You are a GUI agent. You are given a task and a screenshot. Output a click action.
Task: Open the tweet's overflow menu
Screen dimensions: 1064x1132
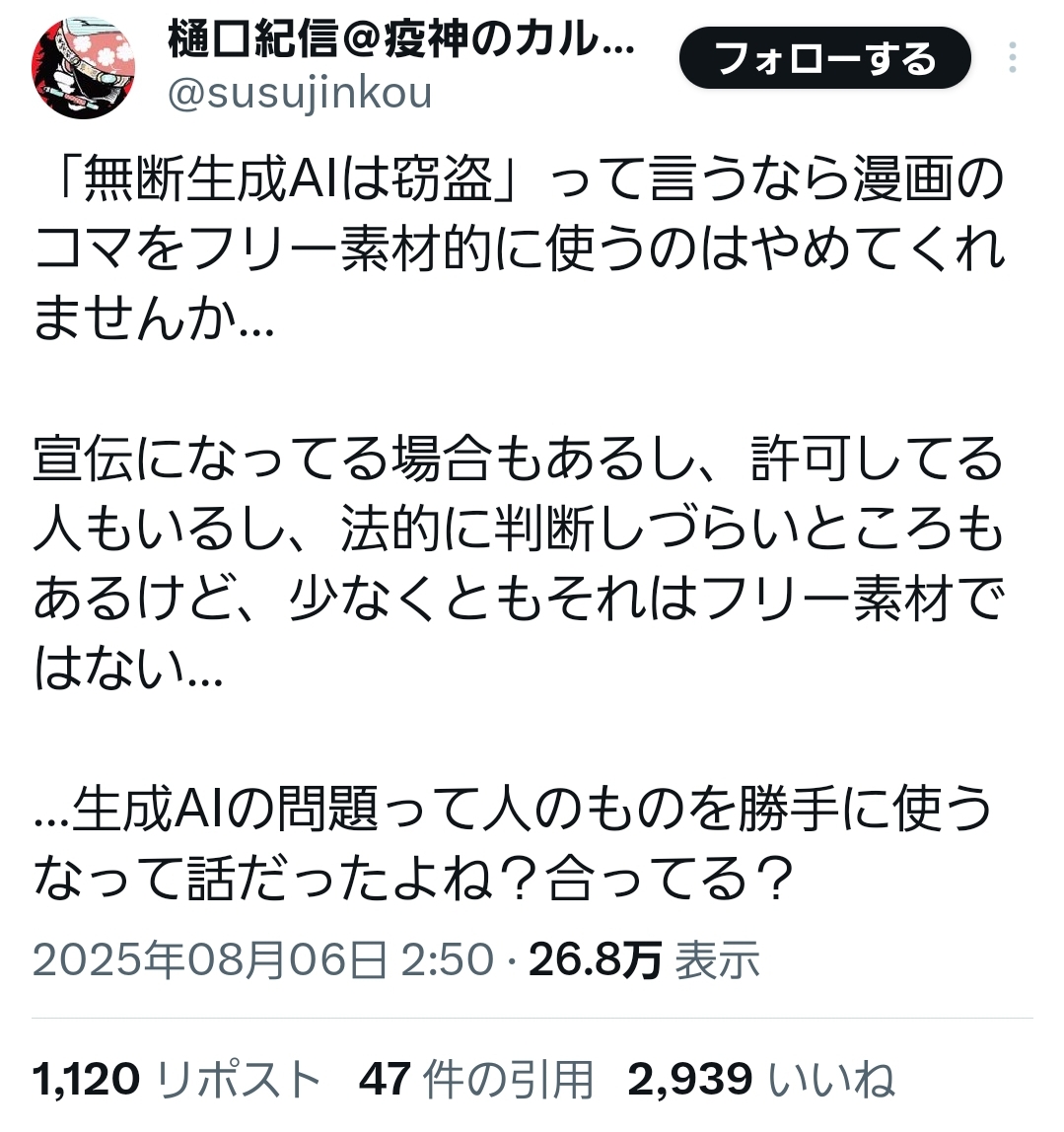(x=1013, y=58)
